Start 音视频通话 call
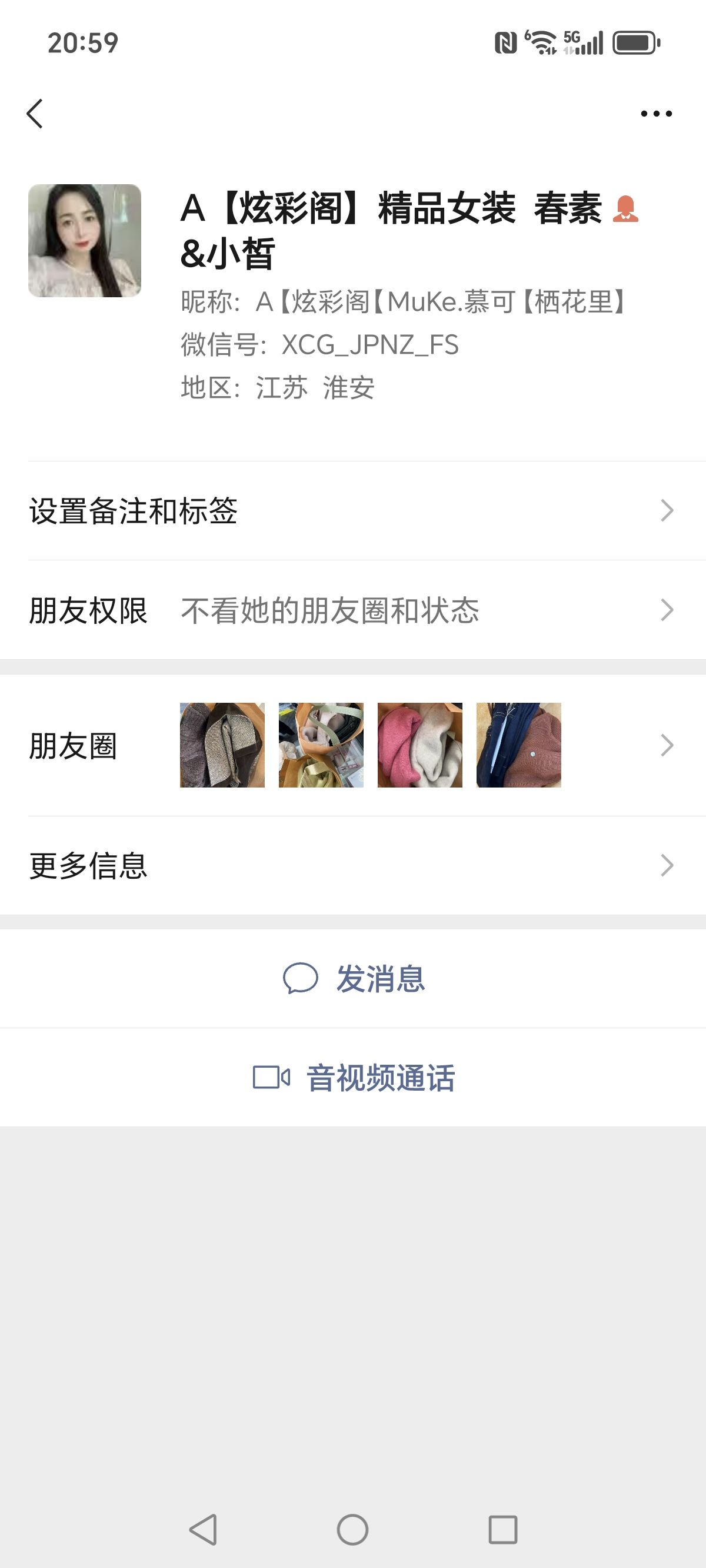This screenshot has height=1568, width=706. [353, 1077]
